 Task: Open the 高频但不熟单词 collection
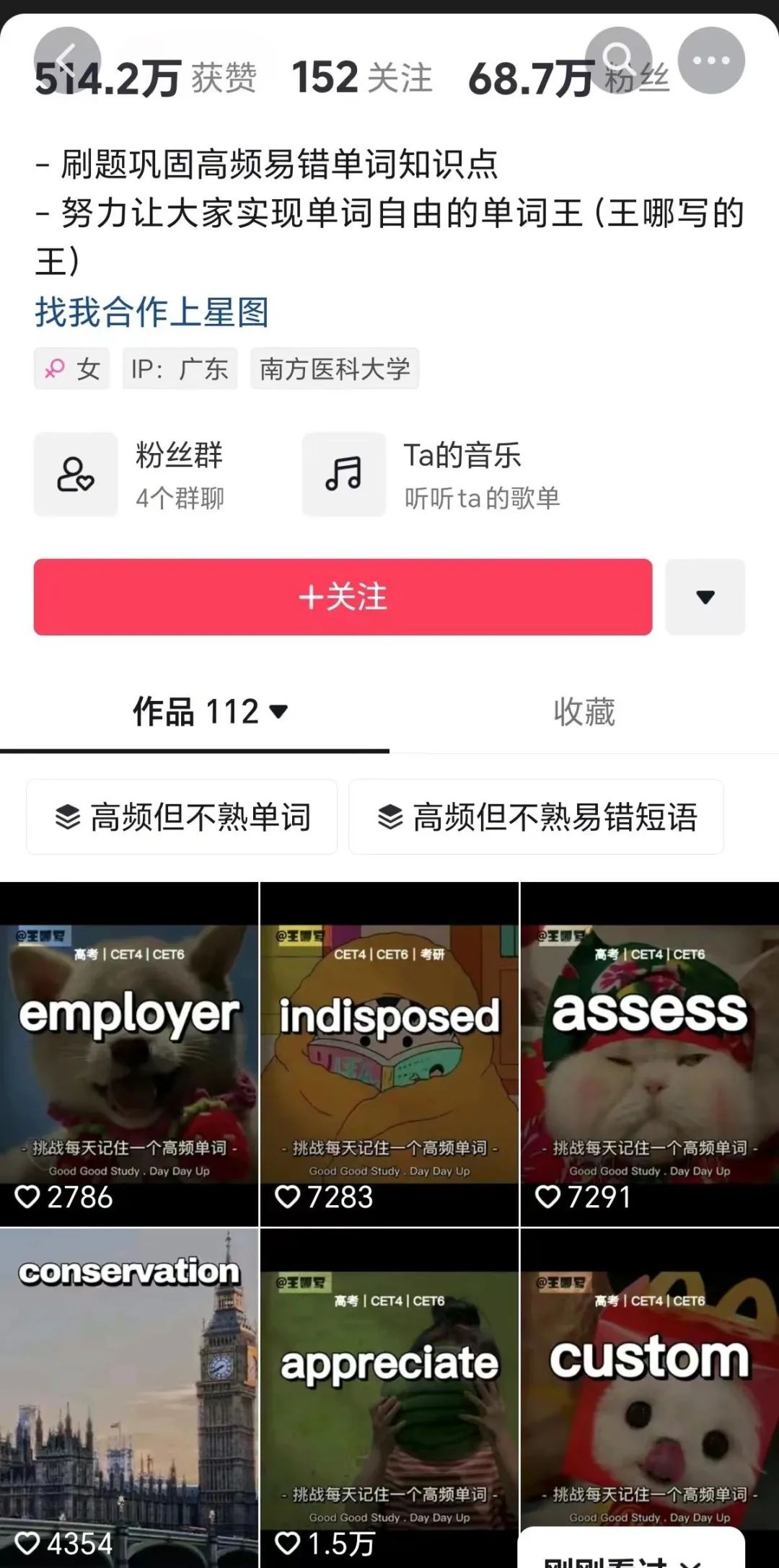[182, 816]
